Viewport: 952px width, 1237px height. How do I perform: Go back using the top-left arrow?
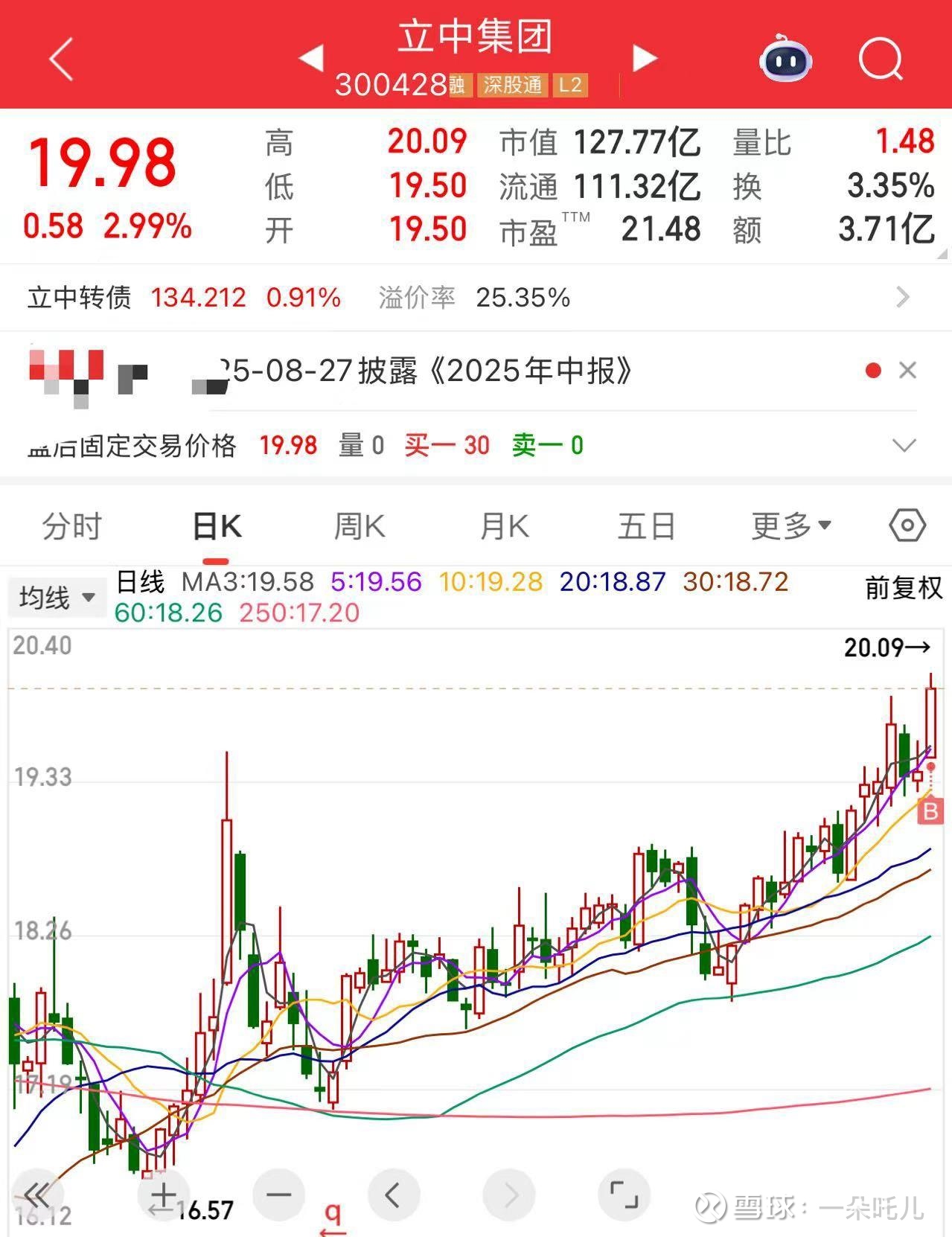click(x=61, y=59)
